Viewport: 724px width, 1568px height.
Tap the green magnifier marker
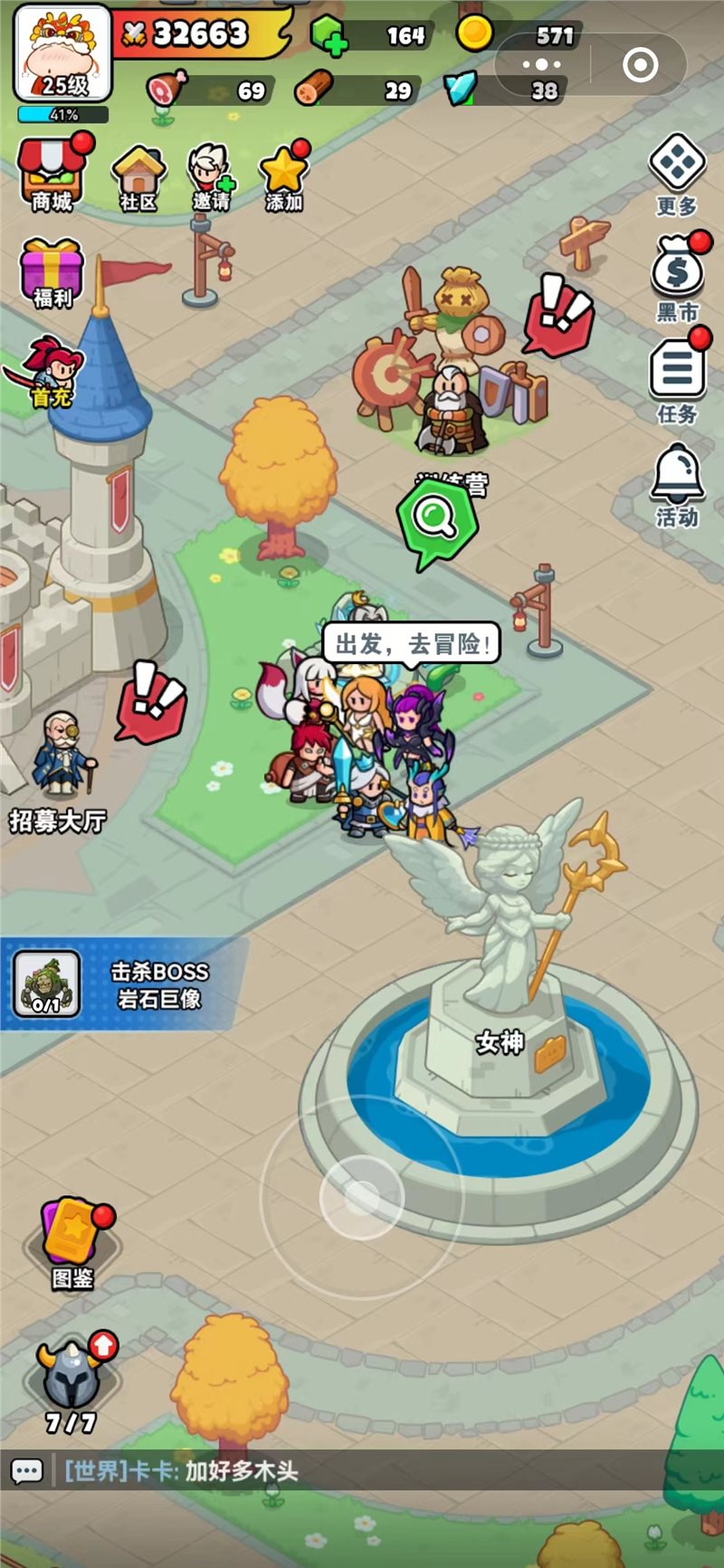point(435,520)
